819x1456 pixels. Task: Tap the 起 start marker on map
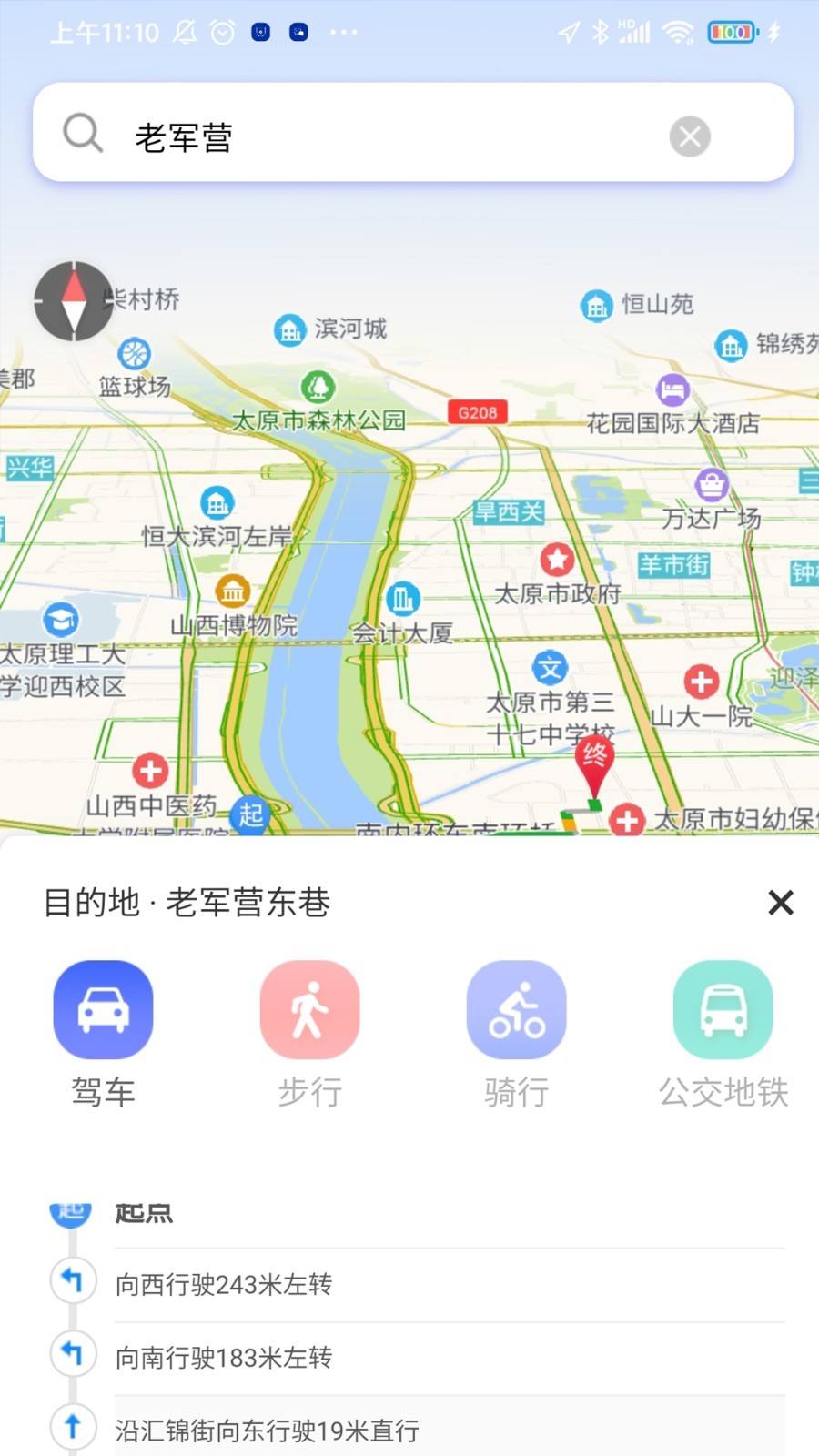pos(250,814)
